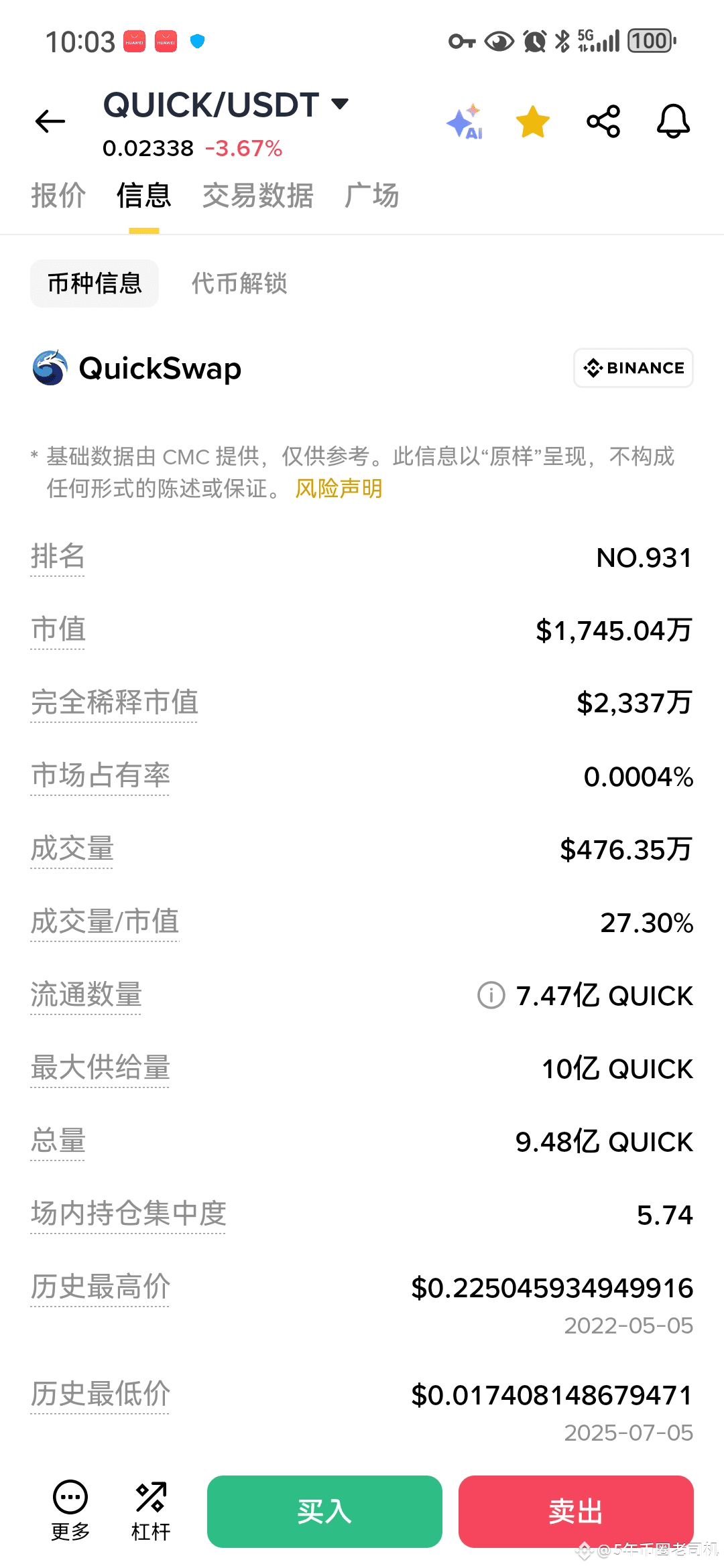This screenshot has width=724, height=1568.
Task: Share this trading pair
Action: 603,121
